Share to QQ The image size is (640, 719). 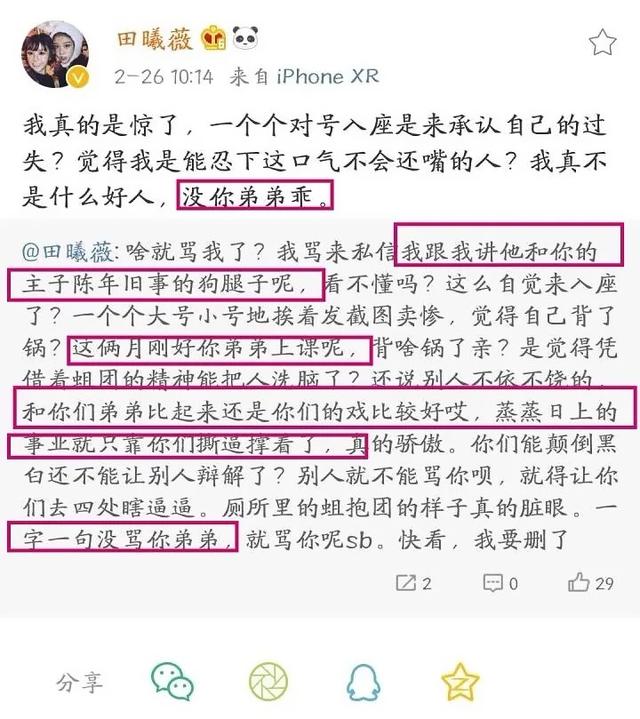(x=364, y=682)
